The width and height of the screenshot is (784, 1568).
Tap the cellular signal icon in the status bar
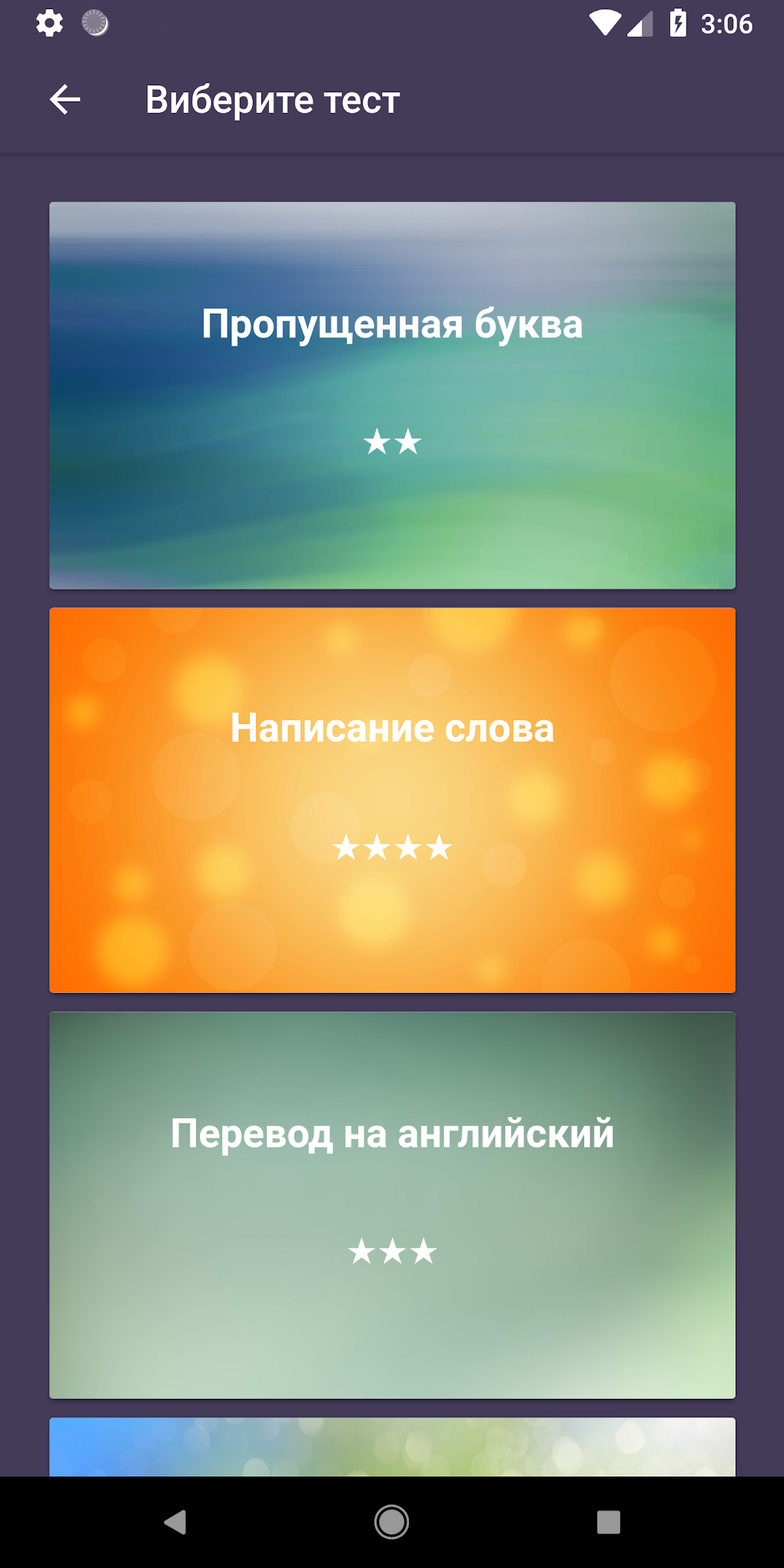tap(641, 24)
